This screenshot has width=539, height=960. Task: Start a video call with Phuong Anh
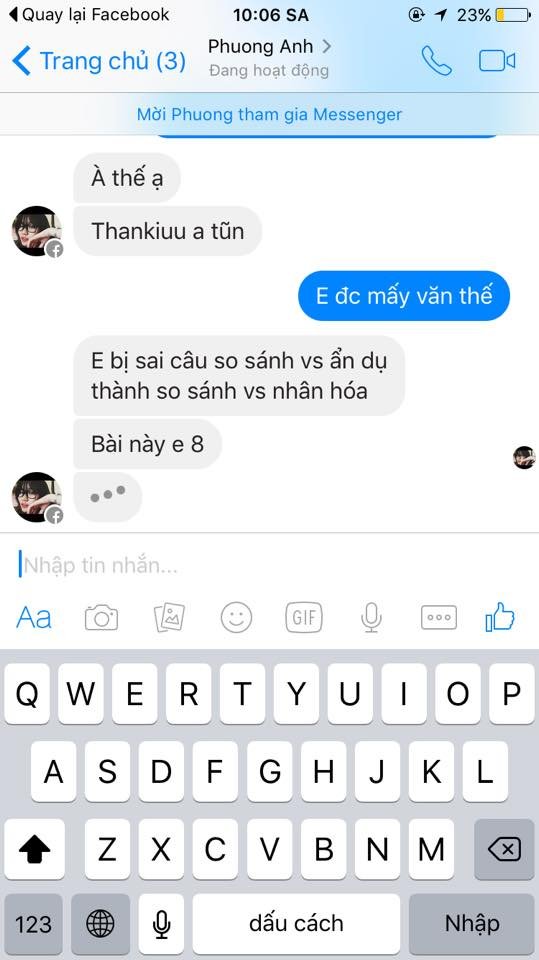click(x=497, y=61)
